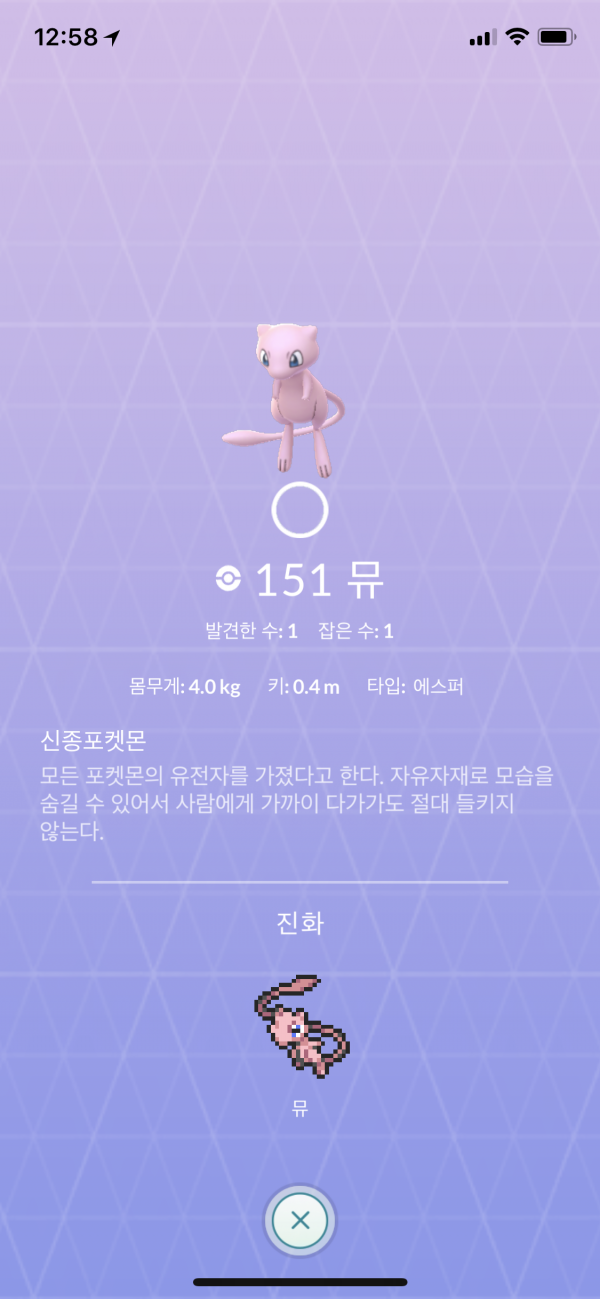Screen dimensions: 600x1299
Task: Select the 뮤 sprite under 진화
Action: (300, 1027)
